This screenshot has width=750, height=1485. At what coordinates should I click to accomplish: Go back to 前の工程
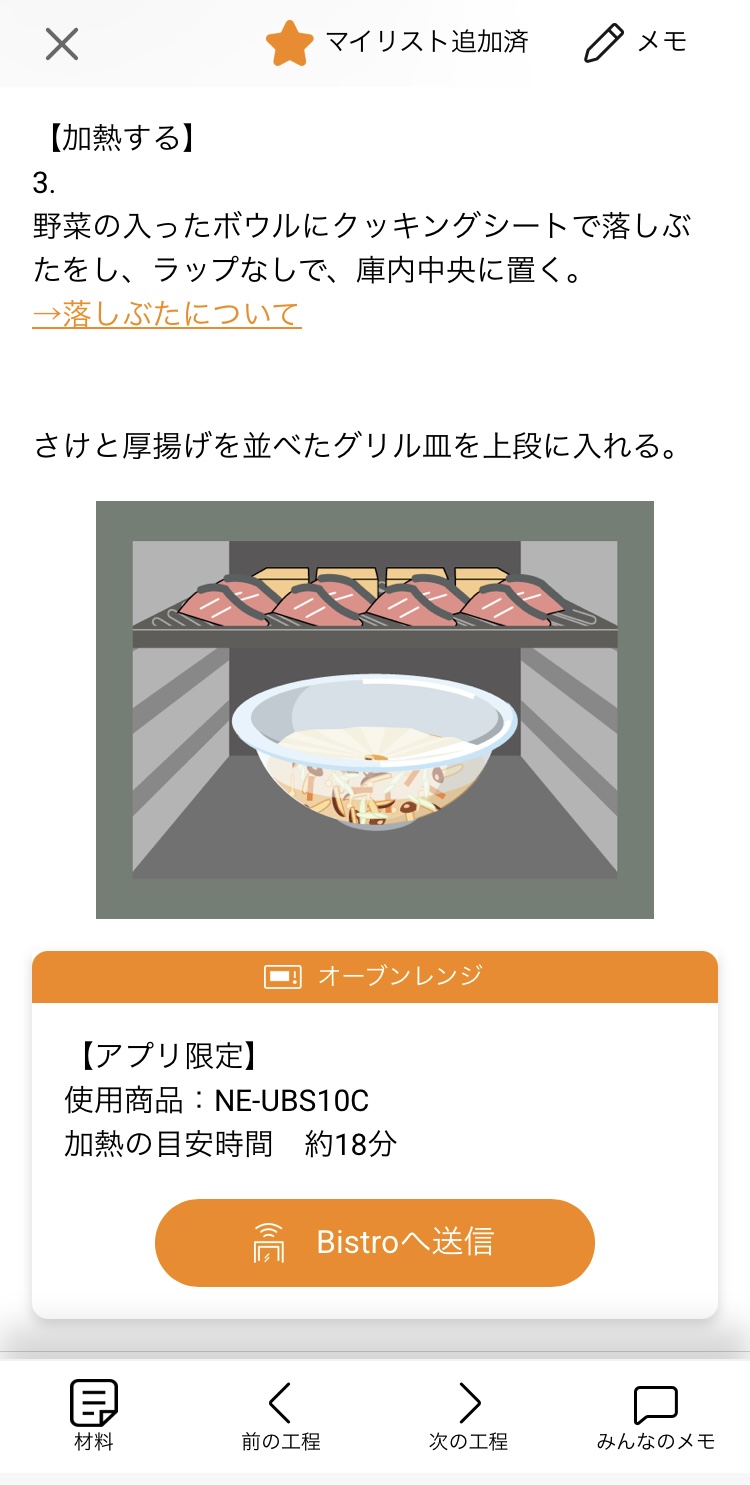281,1415
